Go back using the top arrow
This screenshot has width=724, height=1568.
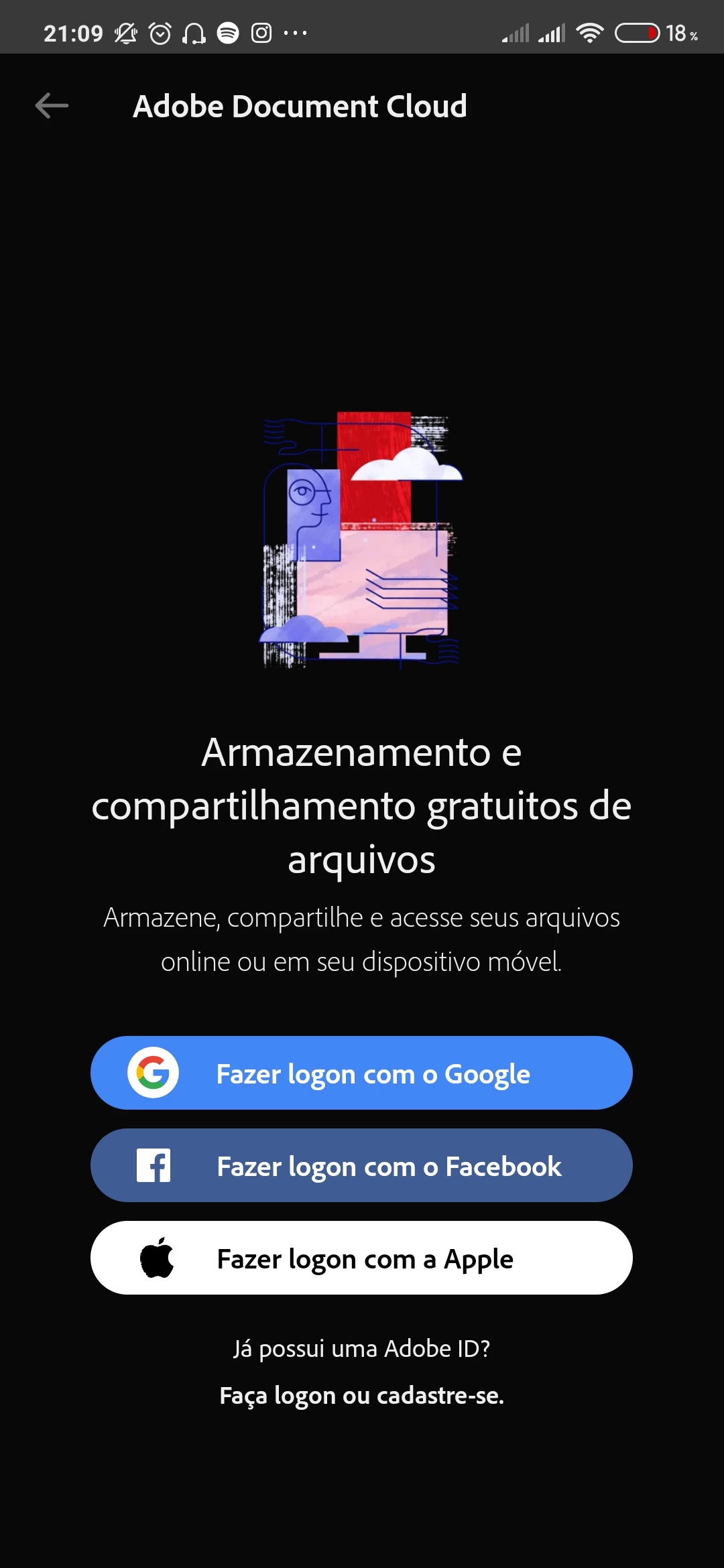coord(52,106)
